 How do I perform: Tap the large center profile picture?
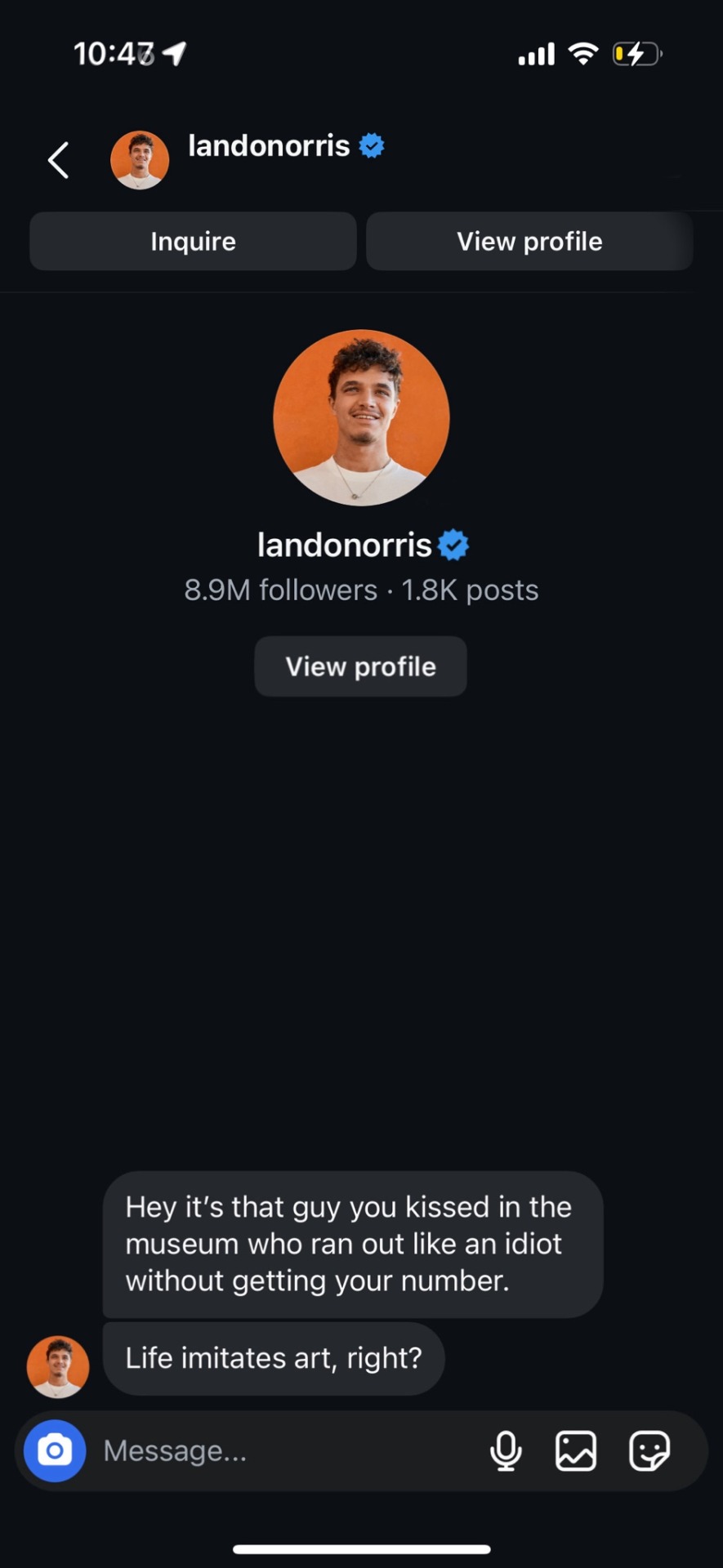tap(361, 417)
